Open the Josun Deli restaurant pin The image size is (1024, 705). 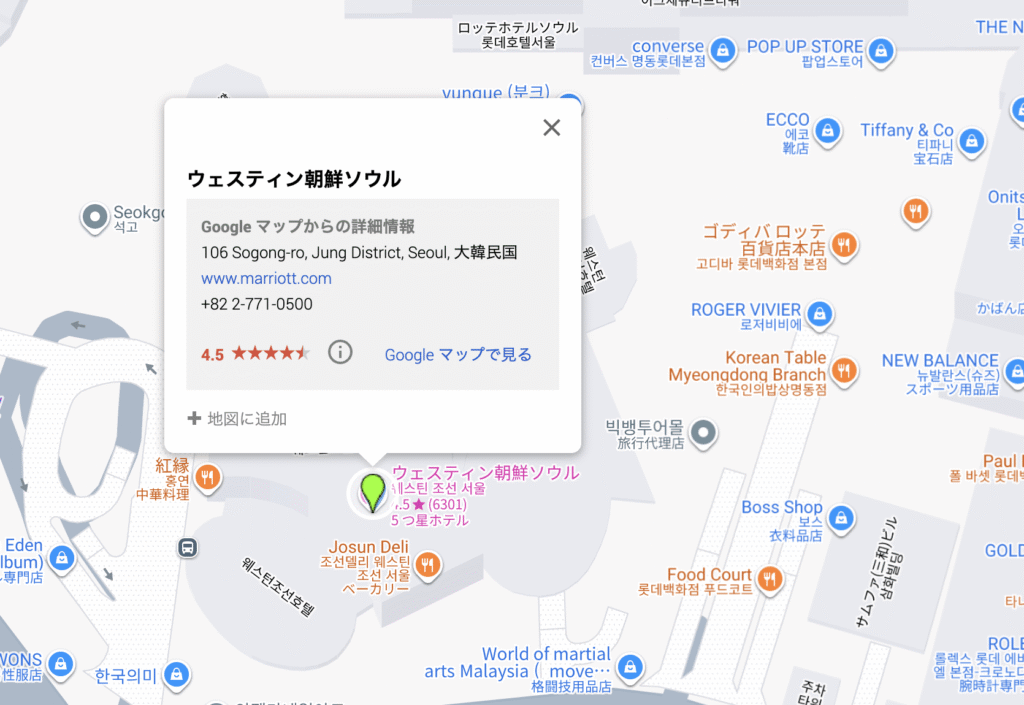coord(428,564)
